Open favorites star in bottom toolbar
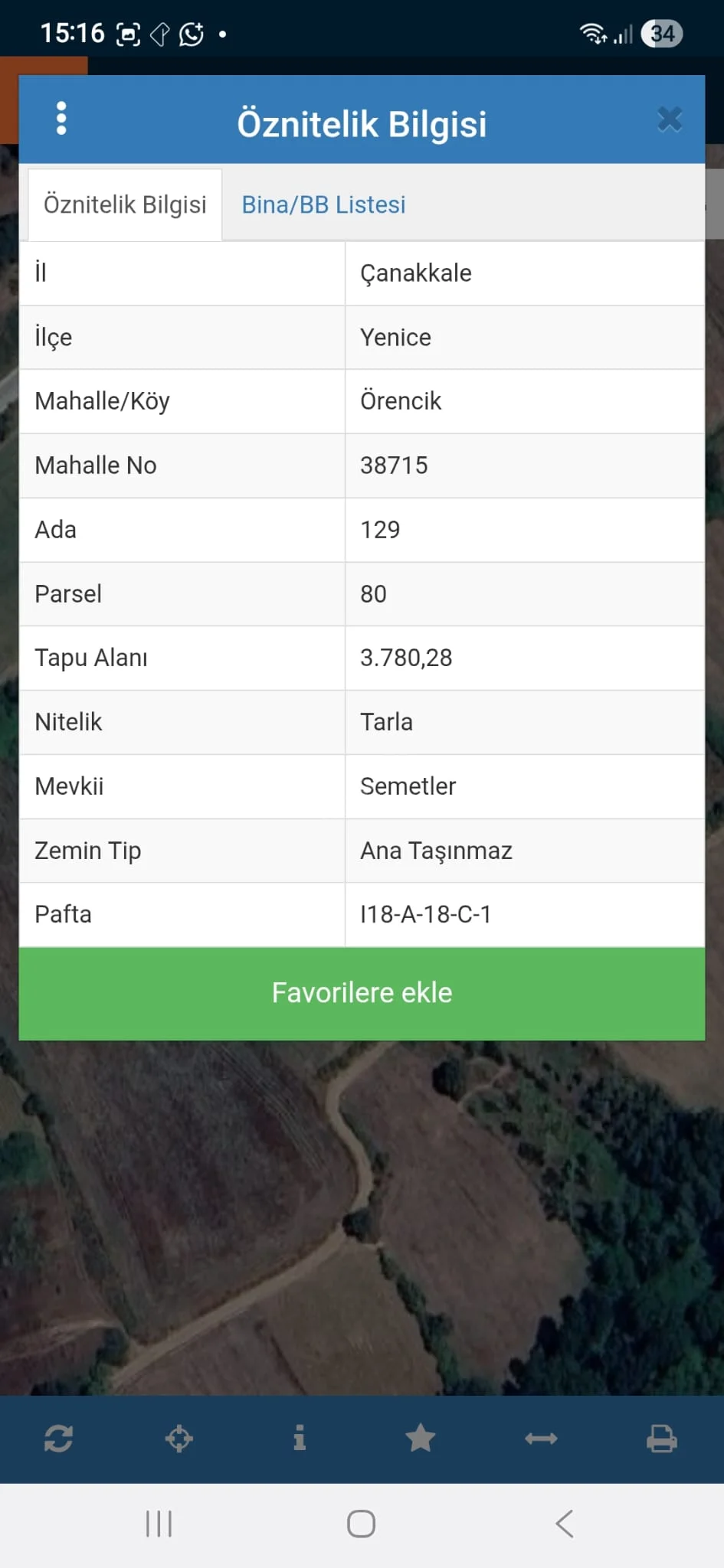The image size is (724, 1568). (420, 1439)
